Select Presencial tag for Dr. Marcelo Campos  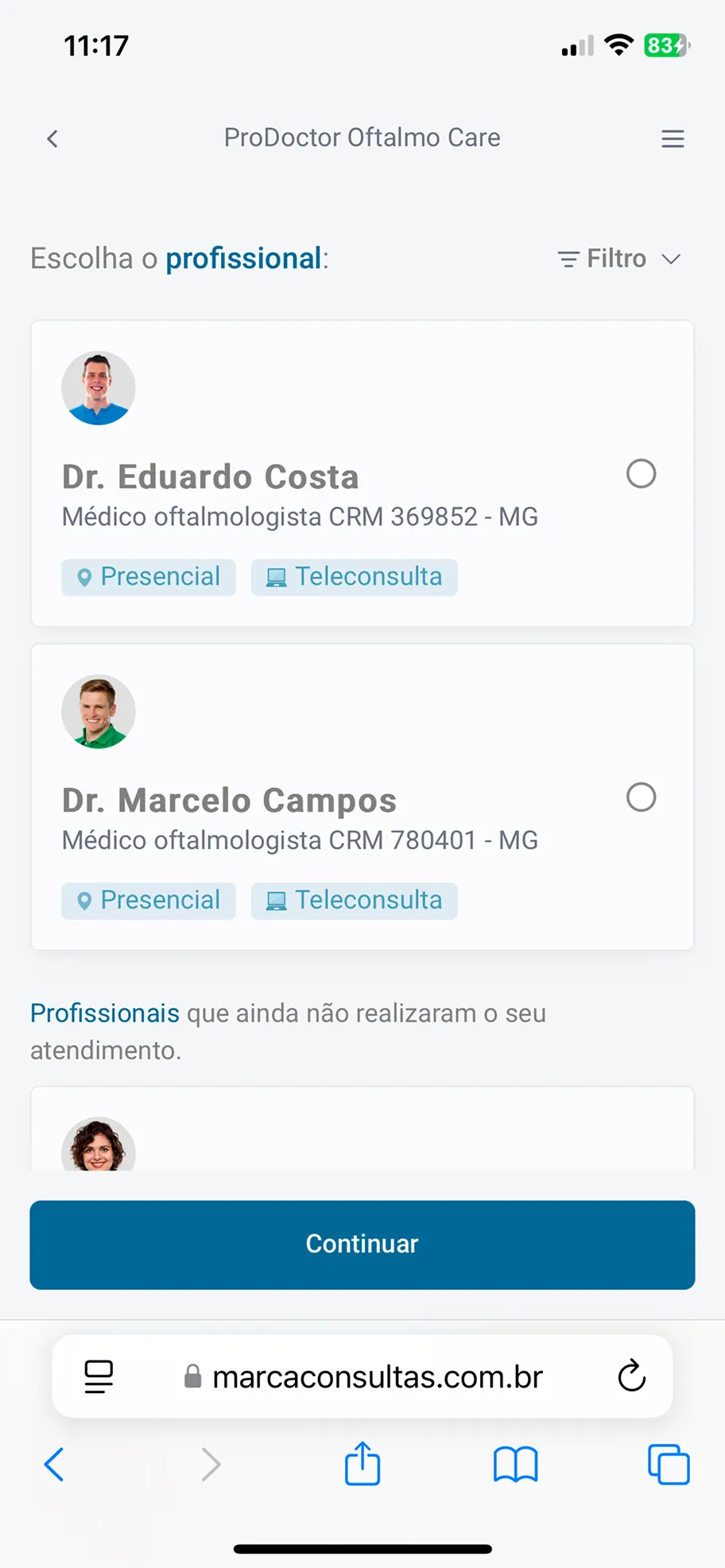148,901
